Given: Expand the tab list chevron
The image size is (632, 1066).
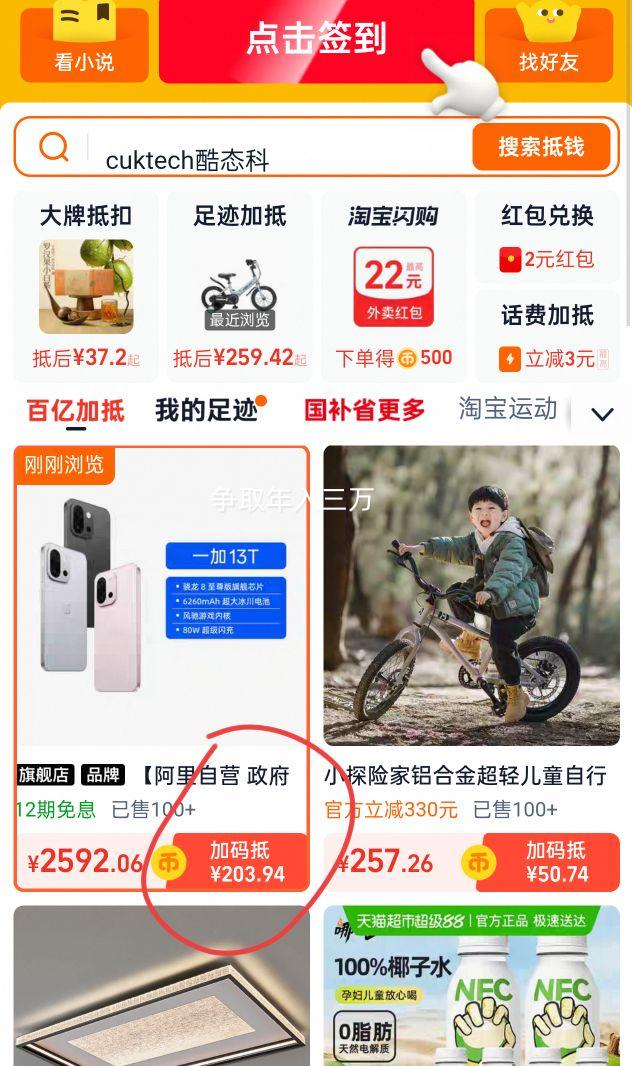Looking at the screenshot, I should tap(602, 414).
